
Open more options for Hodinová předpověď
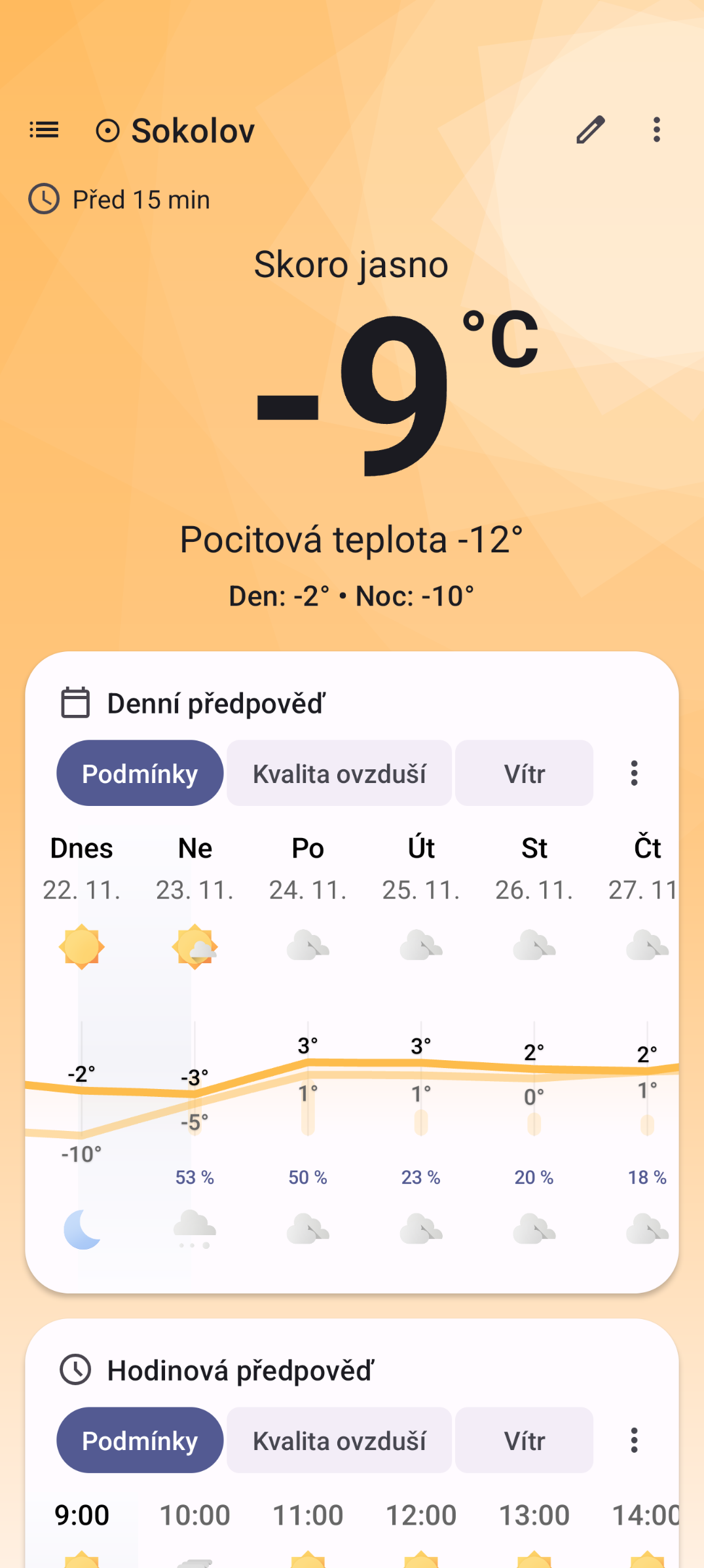click(633, 1440)
